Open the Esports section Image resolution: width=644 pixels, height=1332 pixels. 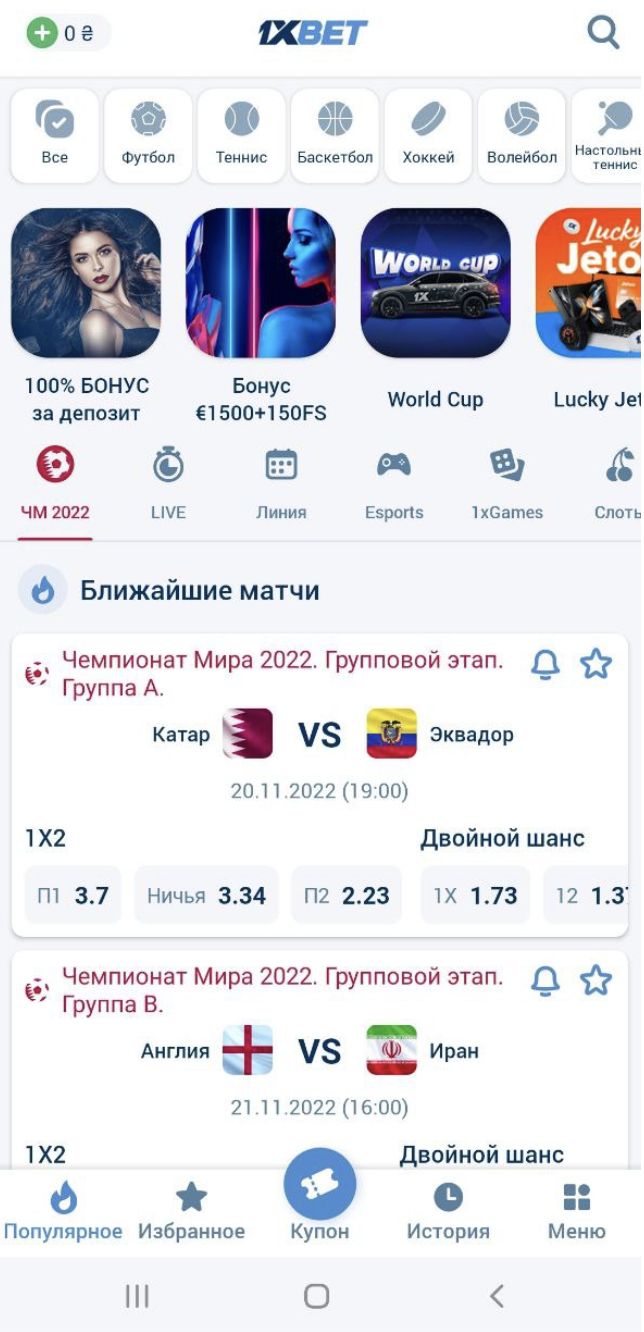coord(394,485)
